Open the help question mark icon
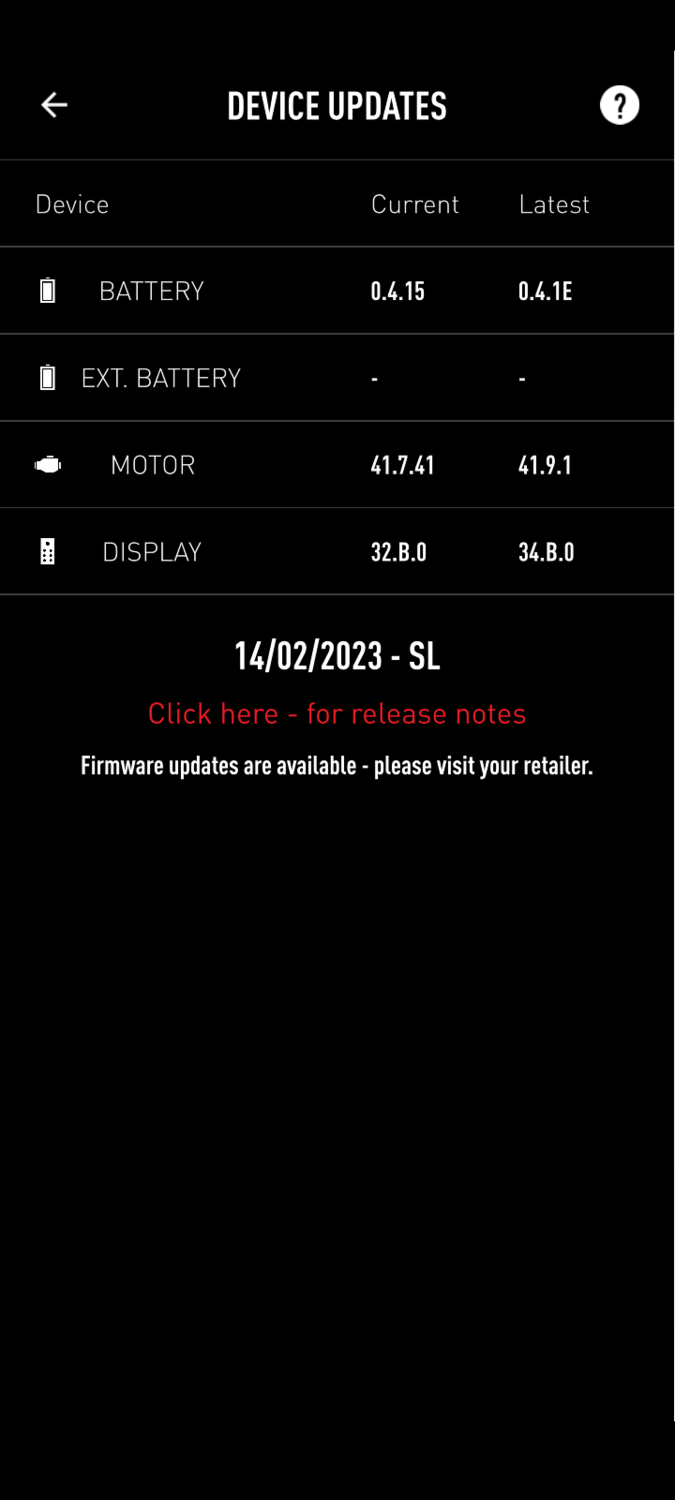The width and height of the screenshot is (675, 1500). pyautogui.click(x=619, y=105)
